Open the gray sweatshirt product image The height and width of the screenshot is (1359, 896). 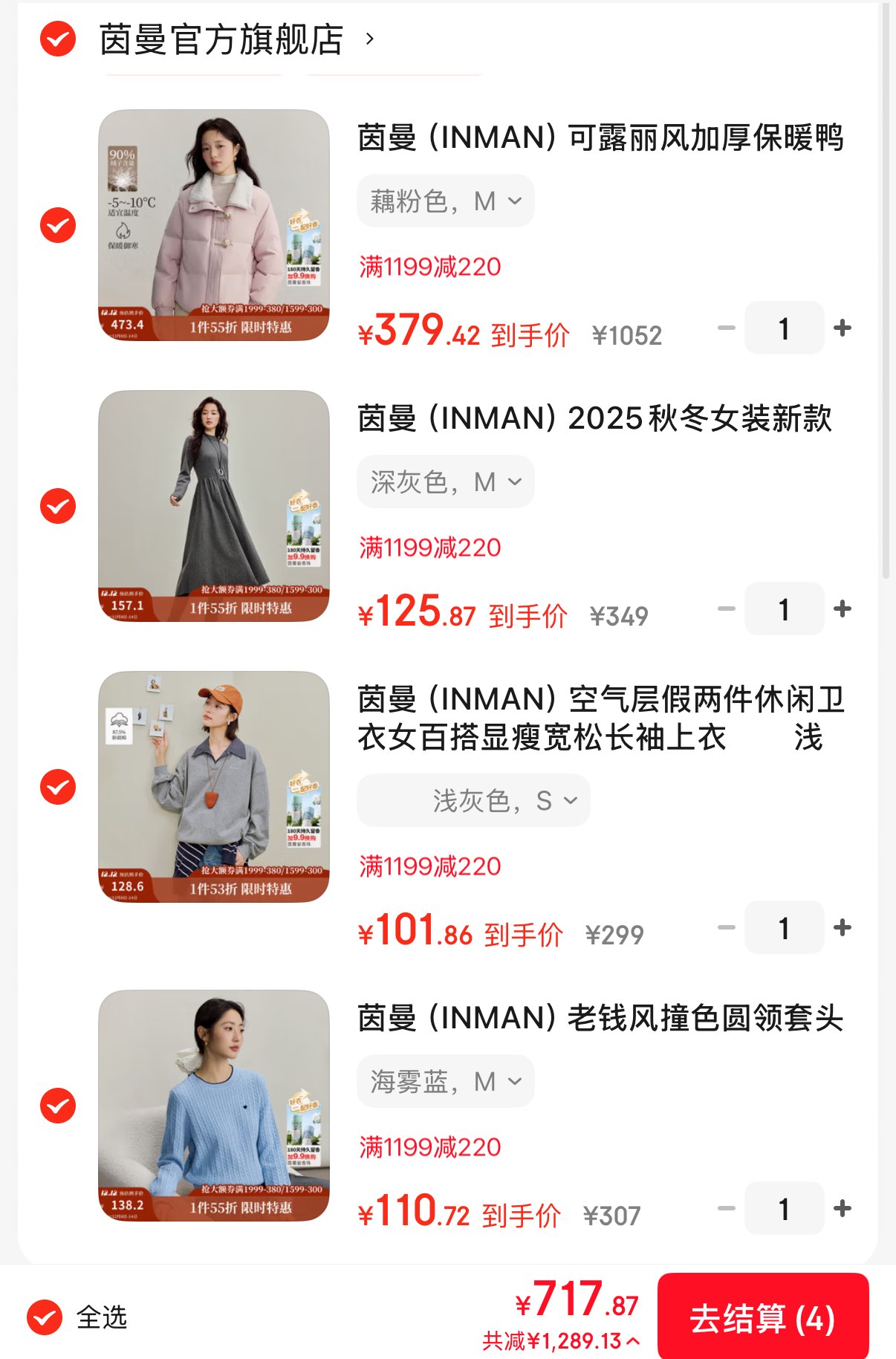214,787
